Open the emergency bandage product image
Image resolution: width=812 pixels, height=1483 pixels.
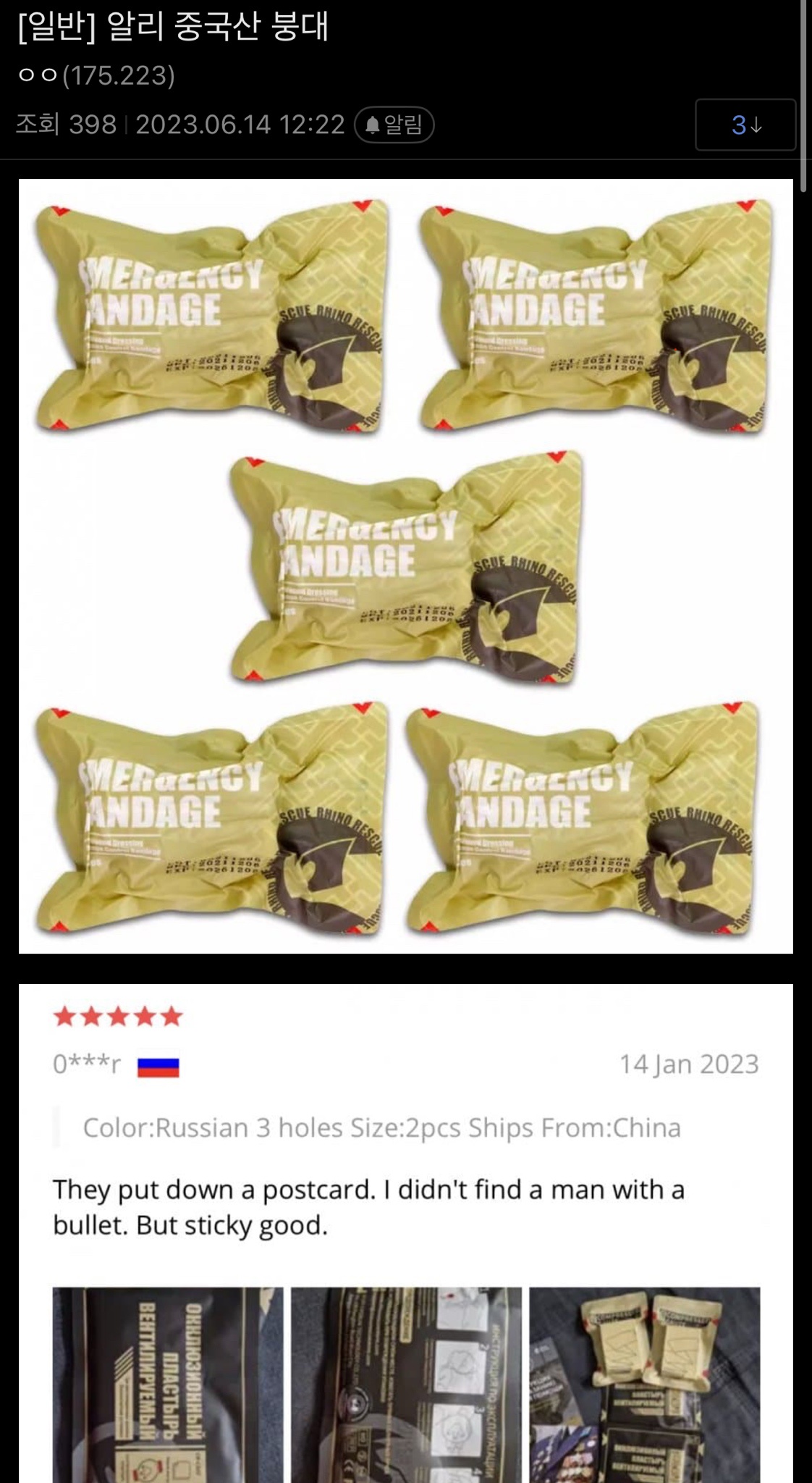pyautogui.click(x=405, y=566)
